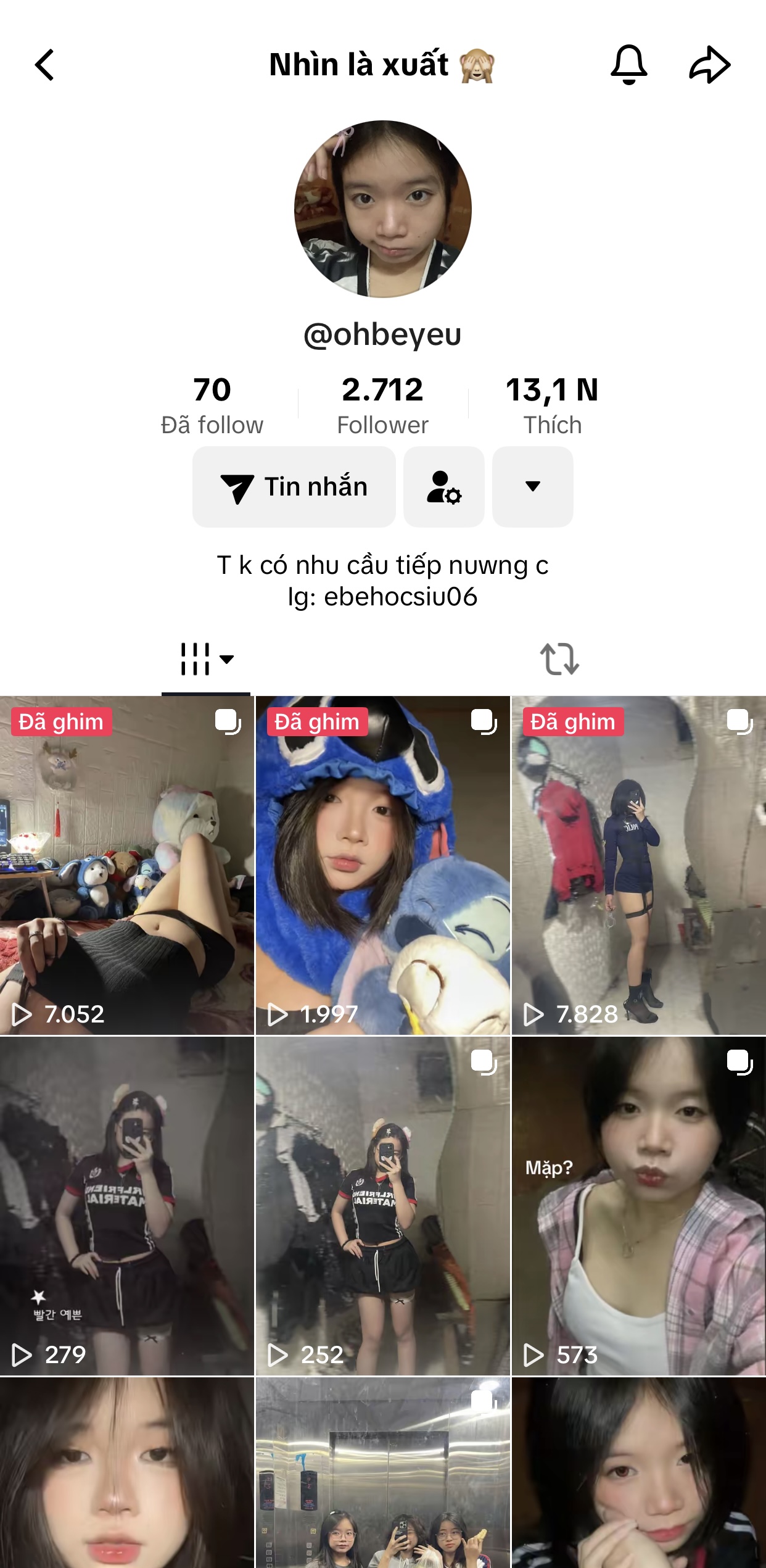Open the profile picture
Viewport: 766px width, 1568px height.
tap(383, 209)
